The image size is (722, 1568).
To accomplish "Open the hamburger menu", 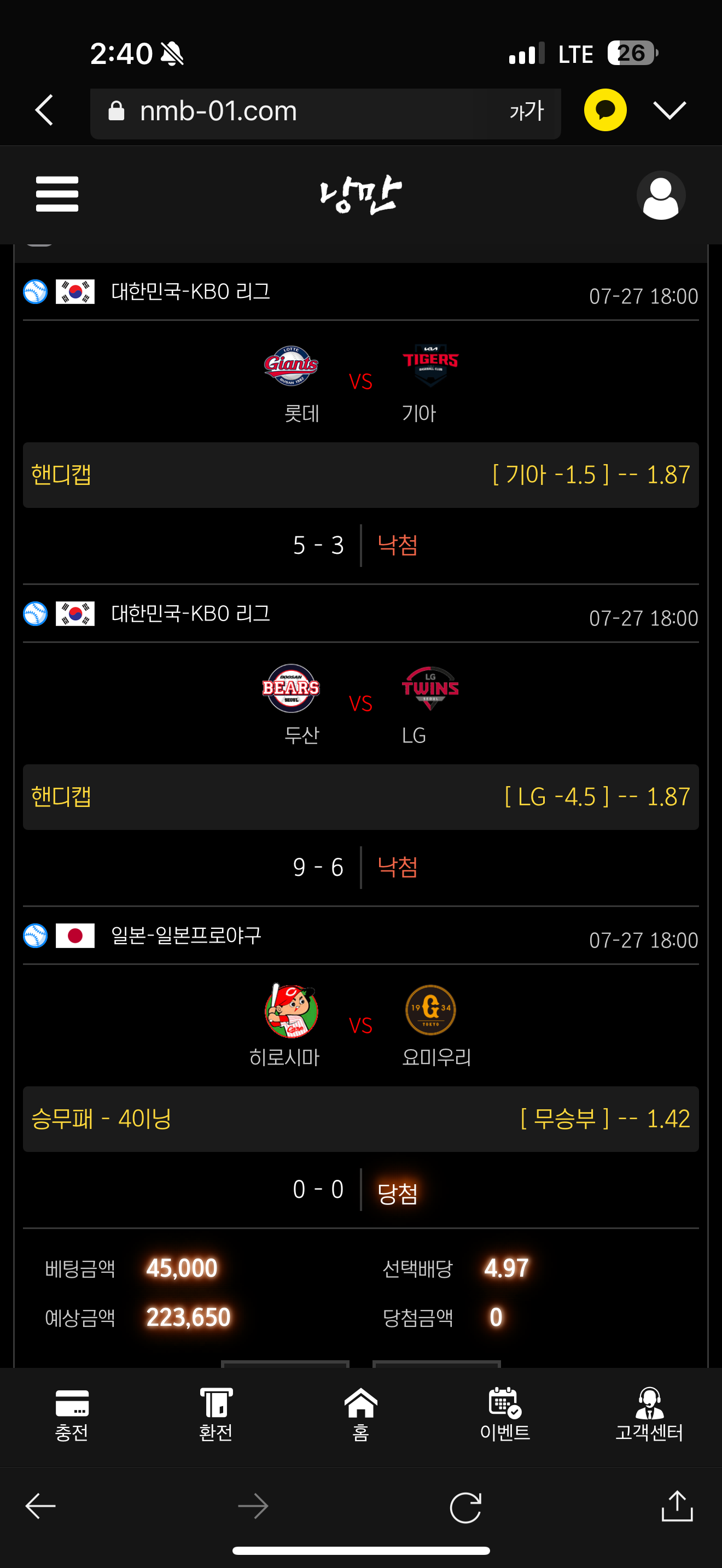I will coord(57,194).
